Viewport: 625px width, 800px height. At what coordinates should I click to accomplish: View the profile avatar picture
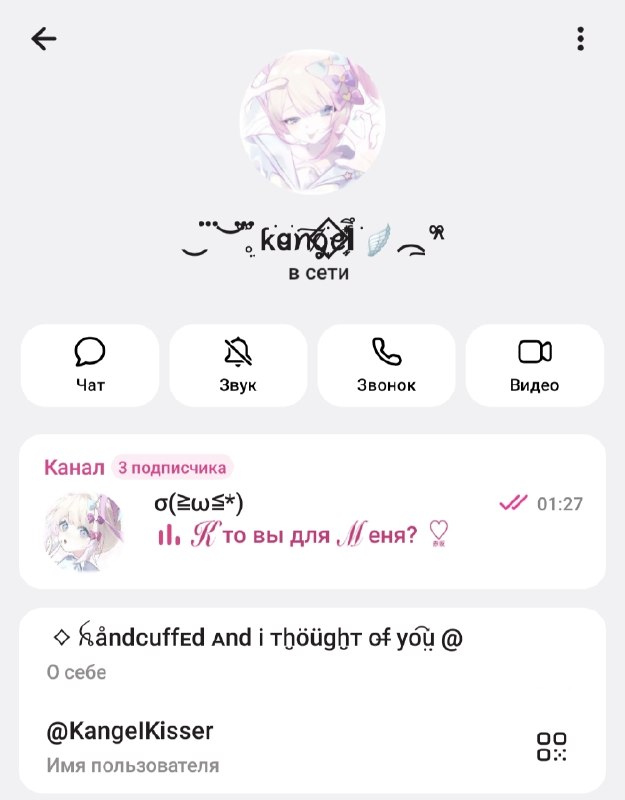point(312,121)
